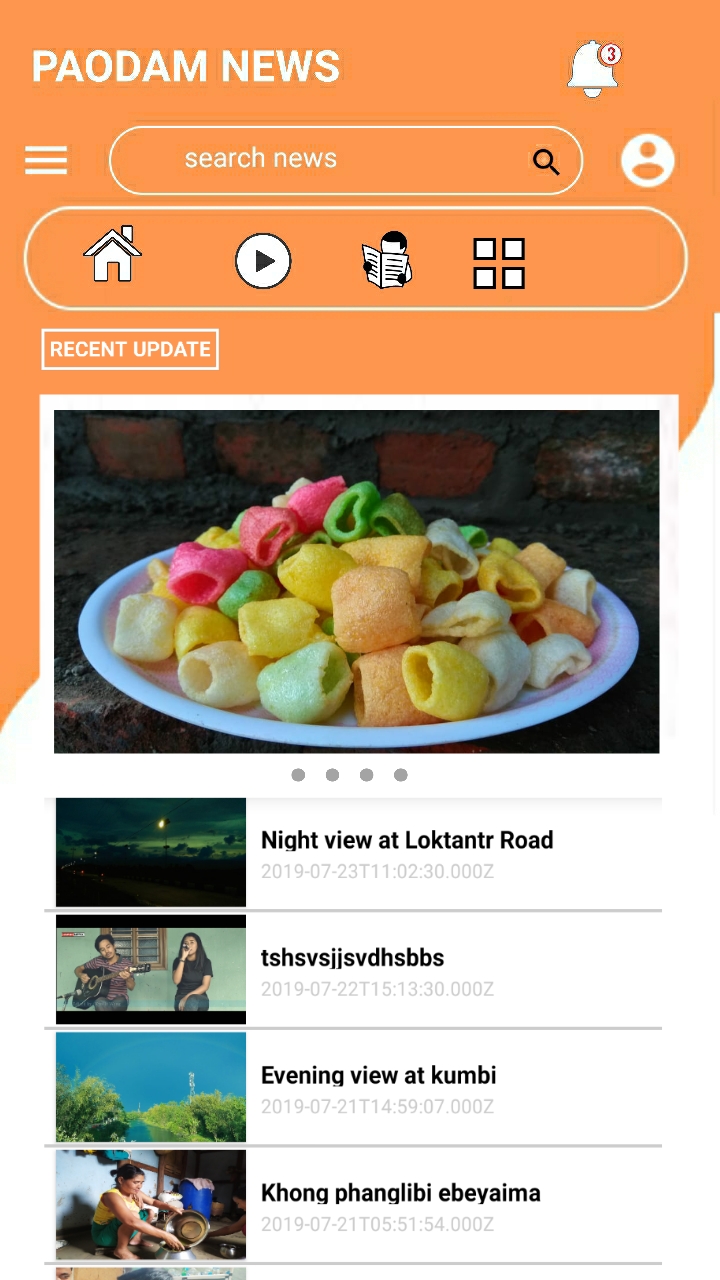This screenshot has width=720, height=1280.
Task: Open the hamburger drawer menu
Action: point(46,160)
